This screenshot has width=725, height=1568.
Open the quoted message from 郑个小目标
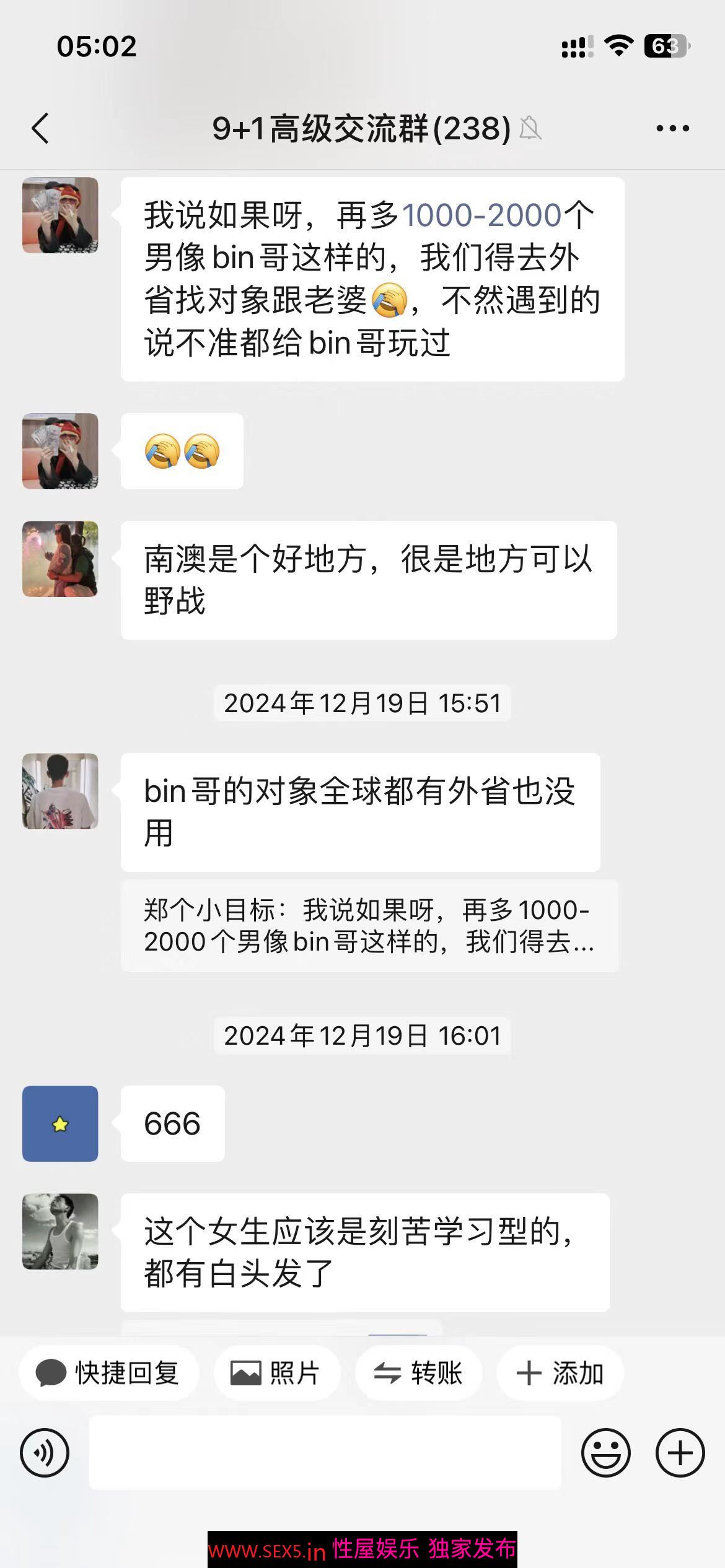click(x=369, y=926)
